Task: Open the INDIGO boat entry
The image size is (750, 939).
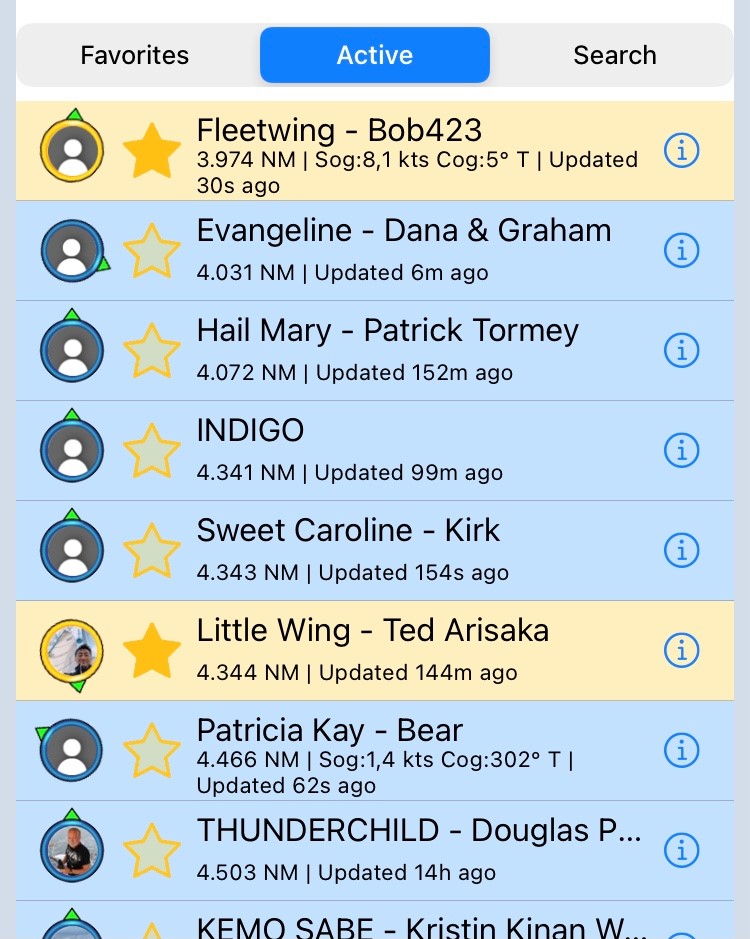Action: pyautogui.click(x=400, y=450)
